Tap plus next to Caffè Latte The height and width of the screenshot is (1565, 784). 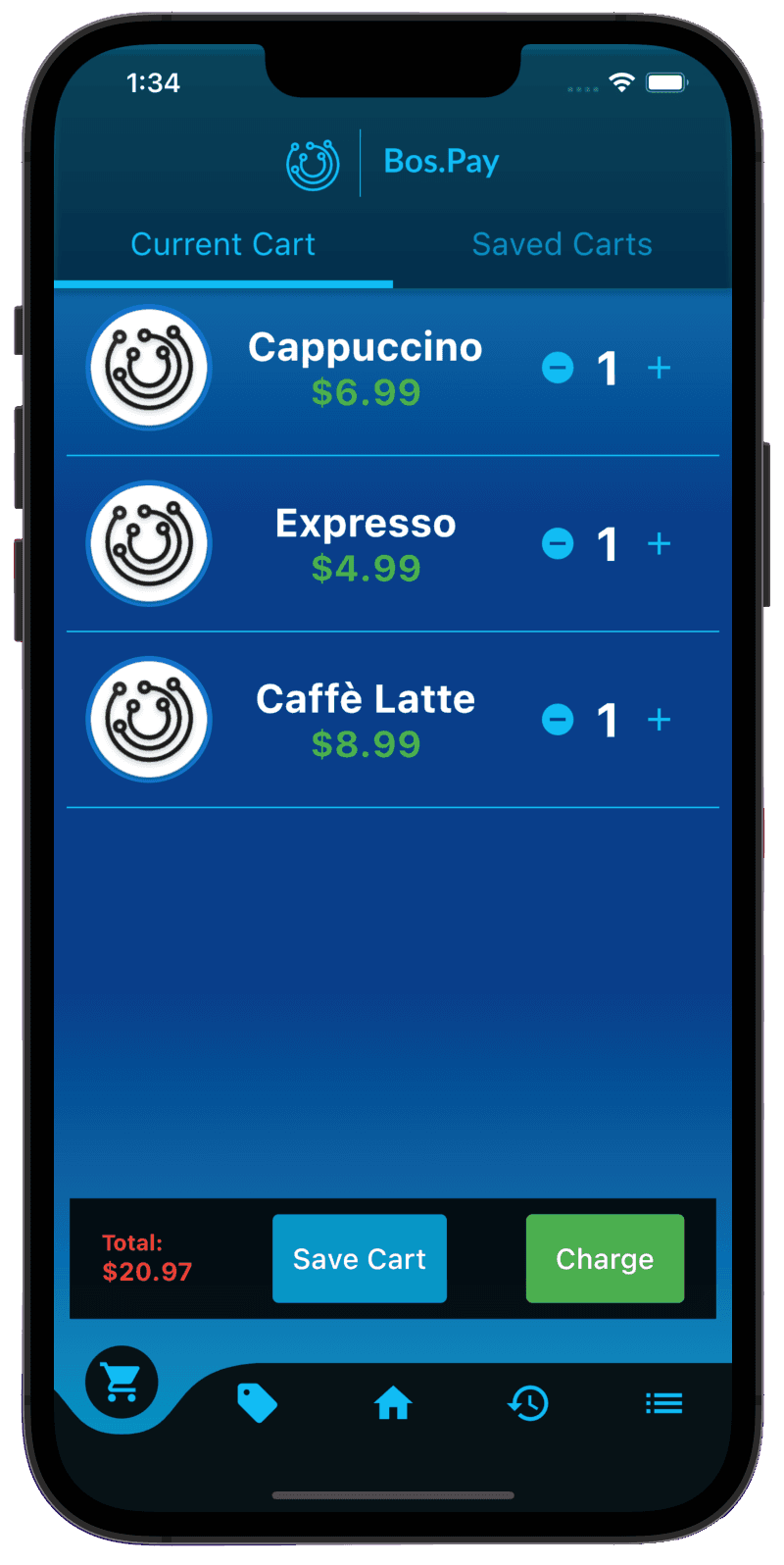point(660,721)
